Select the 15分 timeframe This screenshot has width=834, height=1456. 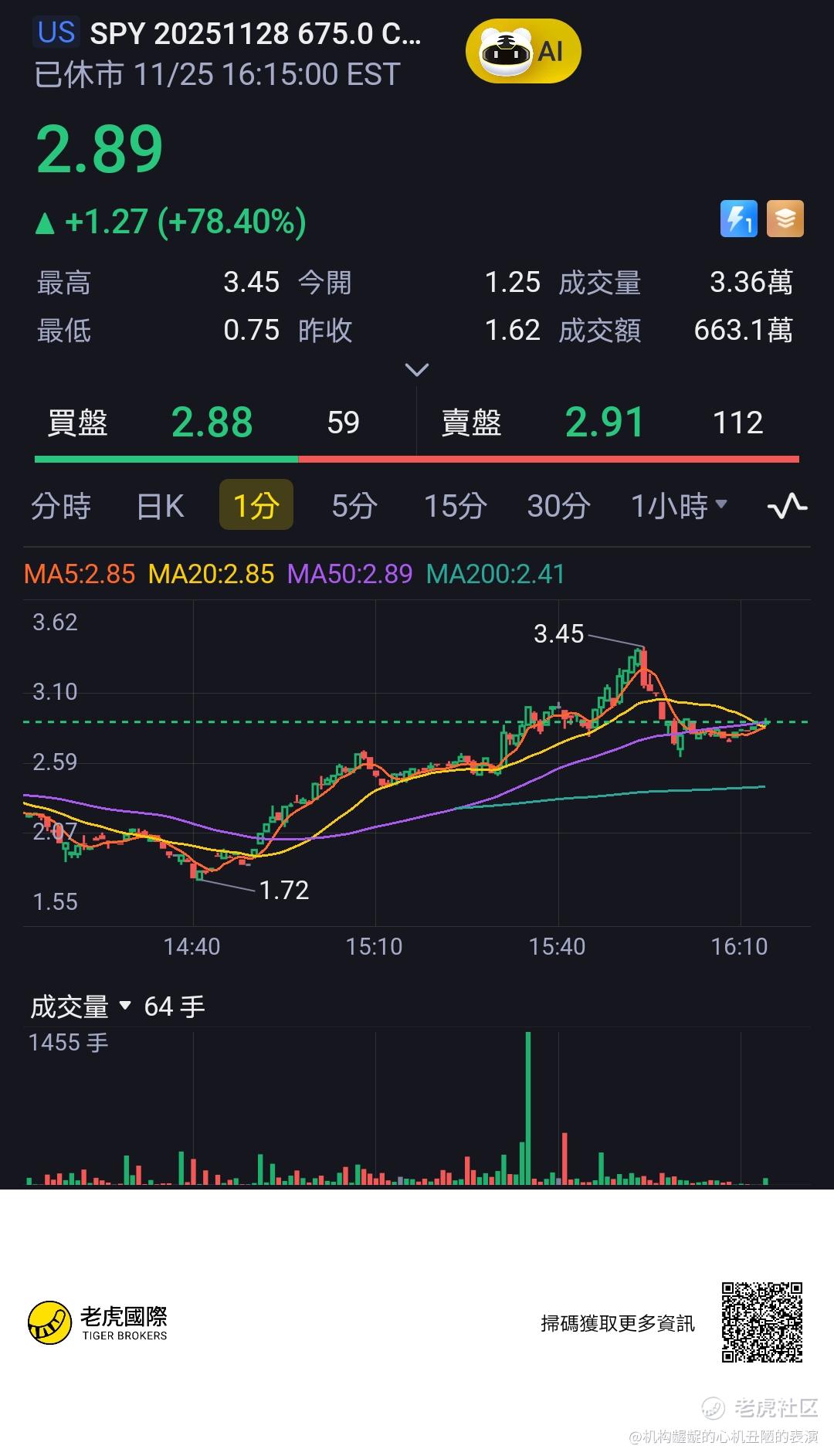(x=455, y=506)
